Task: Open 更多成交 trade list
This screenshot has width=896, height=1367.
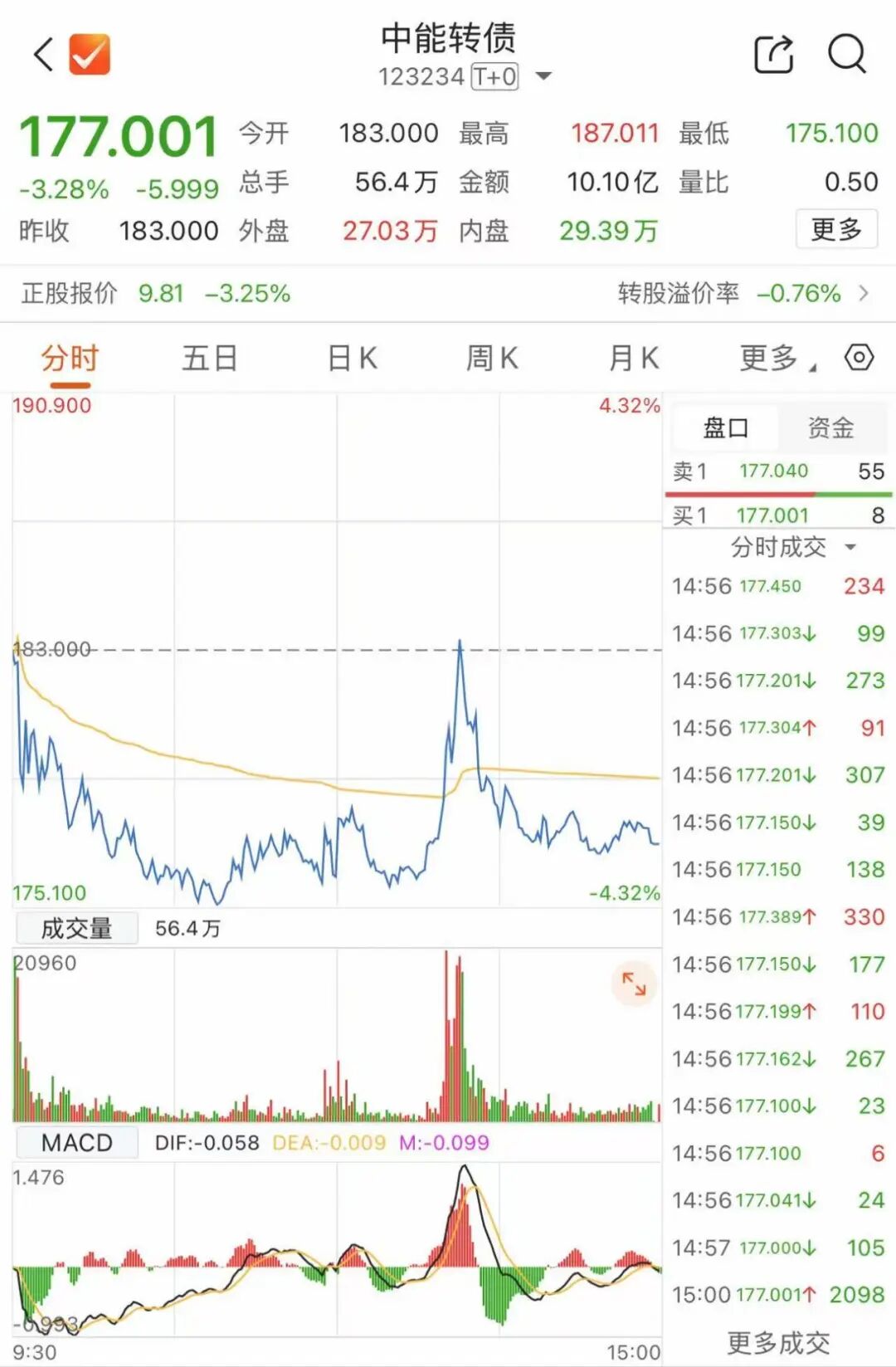Action: pos(777,1342)
